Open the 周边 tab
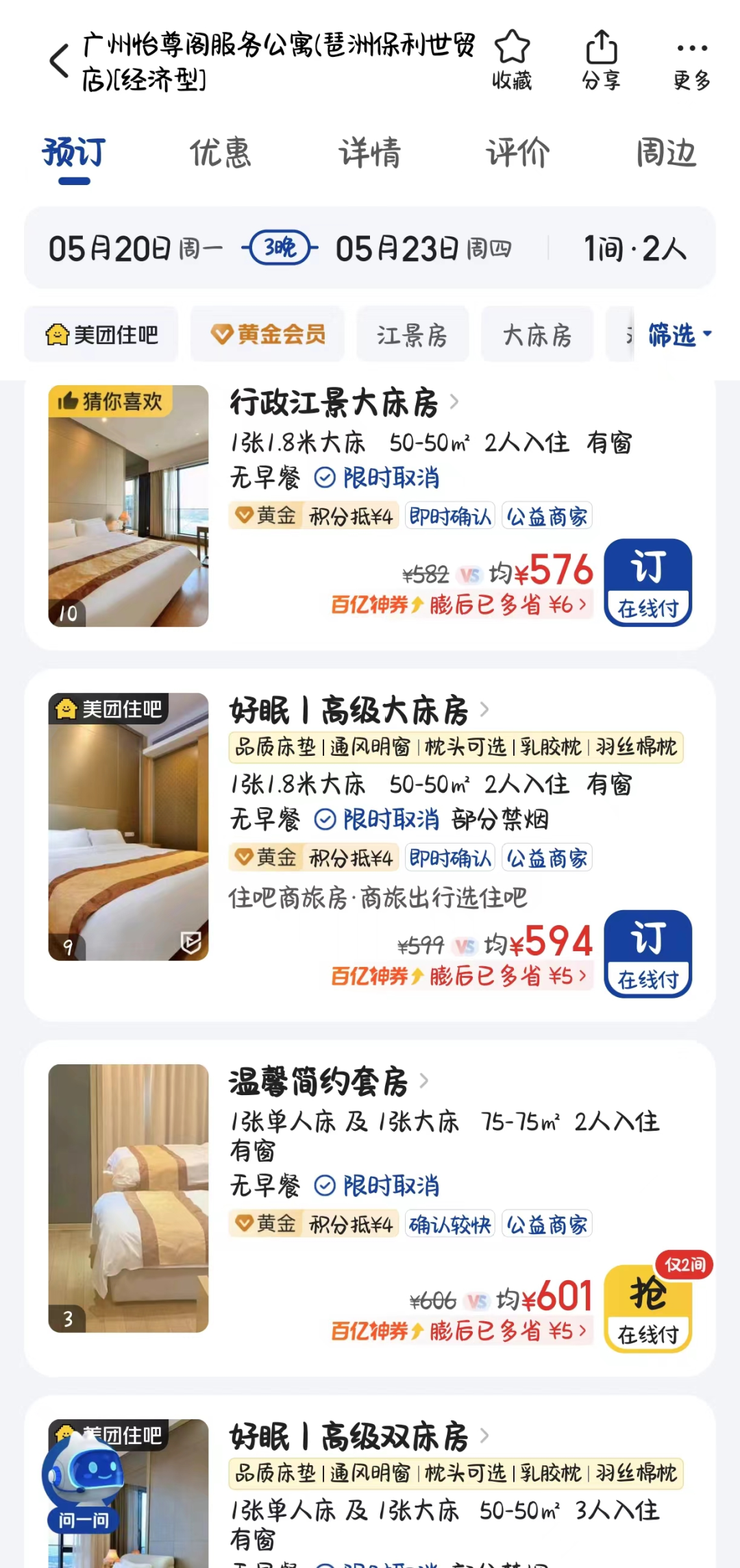 pos(666,152)
